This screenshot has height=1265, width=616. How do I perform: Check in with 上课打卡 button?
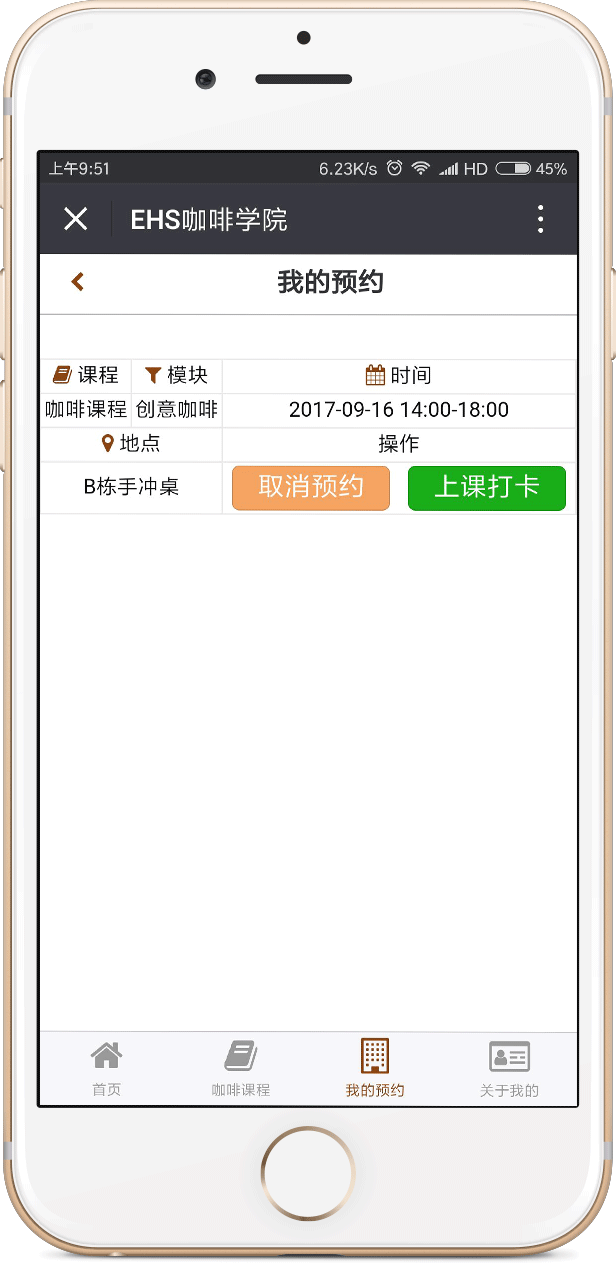click(x=487, y=488)
